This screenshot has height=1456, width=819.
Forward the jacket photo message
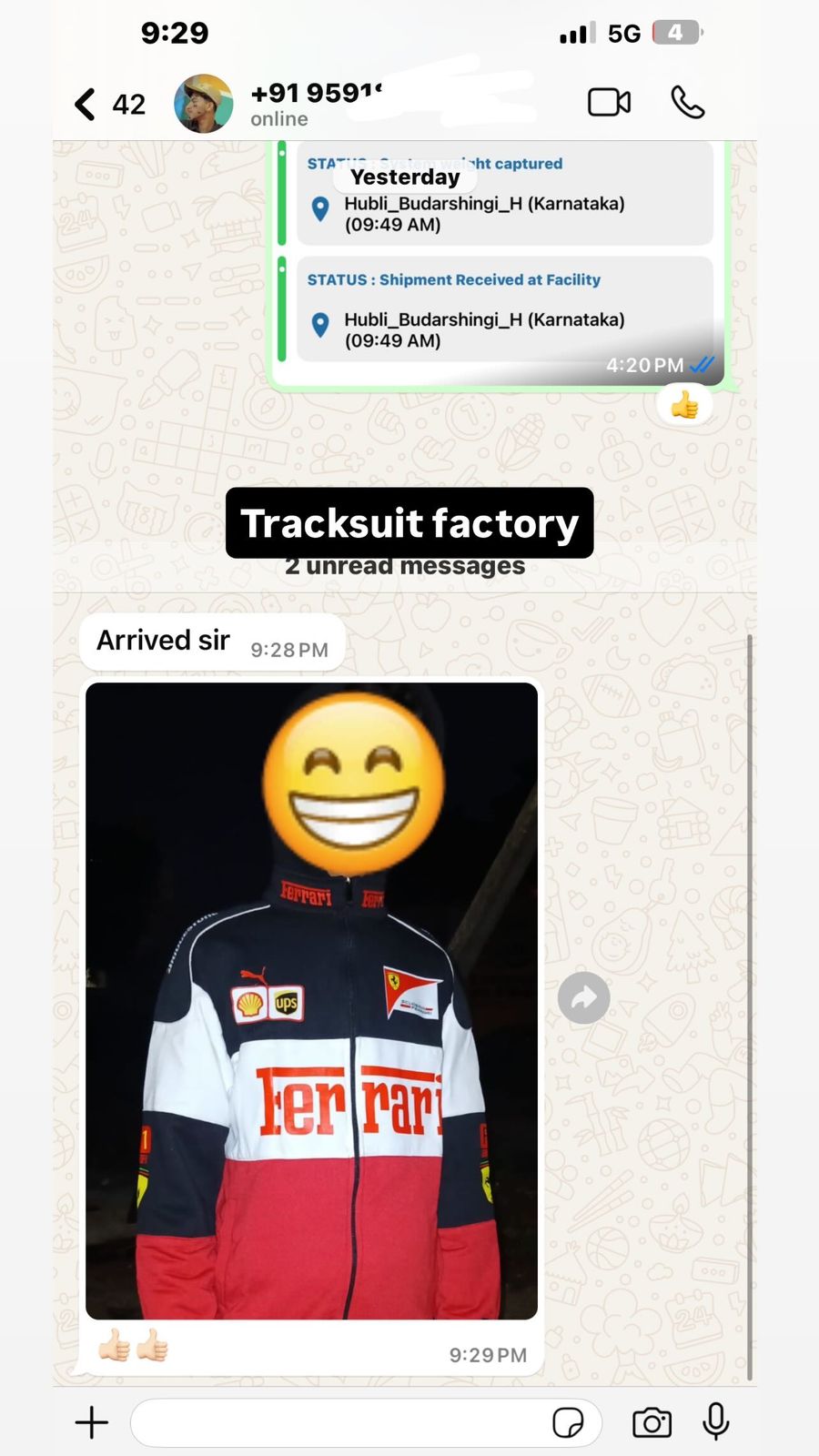(x=583, y=998)
